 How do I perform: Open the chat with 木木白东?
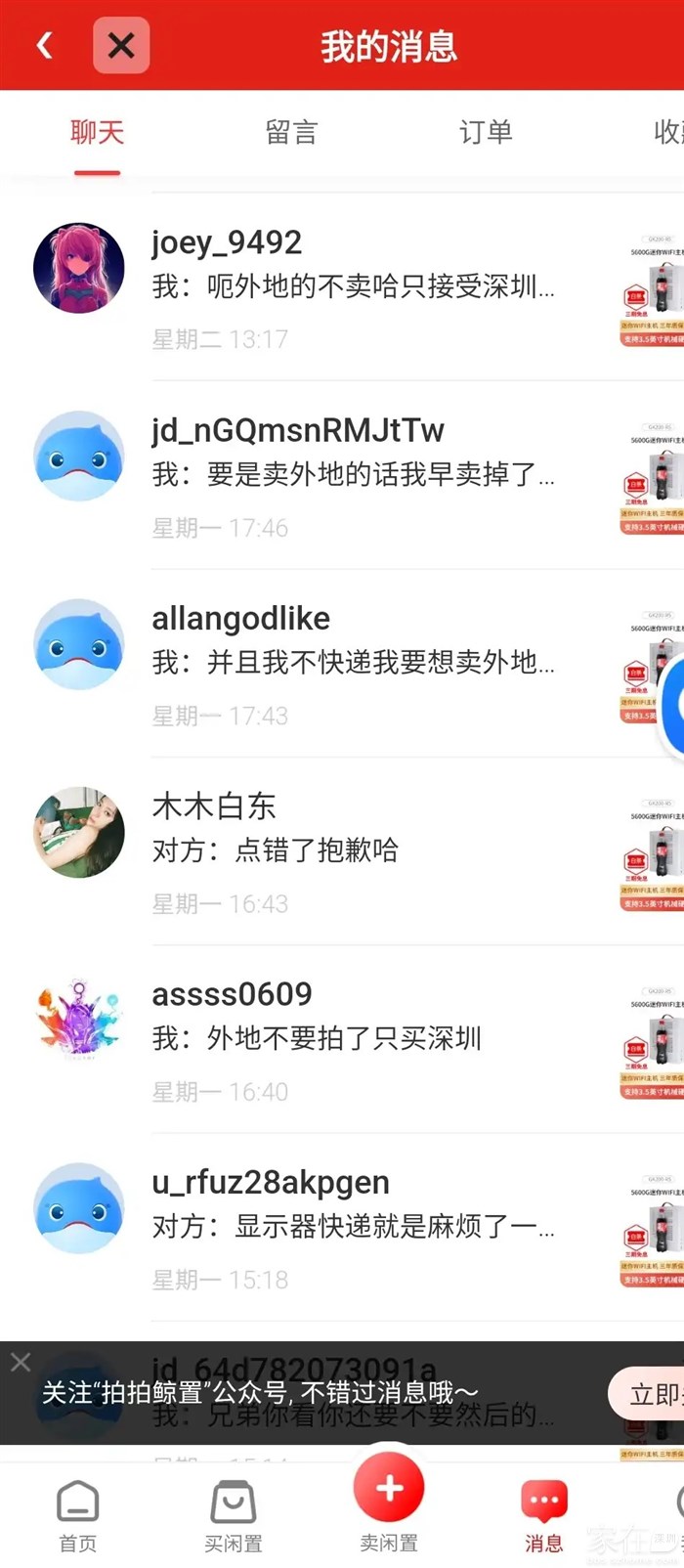coord(352,850)
